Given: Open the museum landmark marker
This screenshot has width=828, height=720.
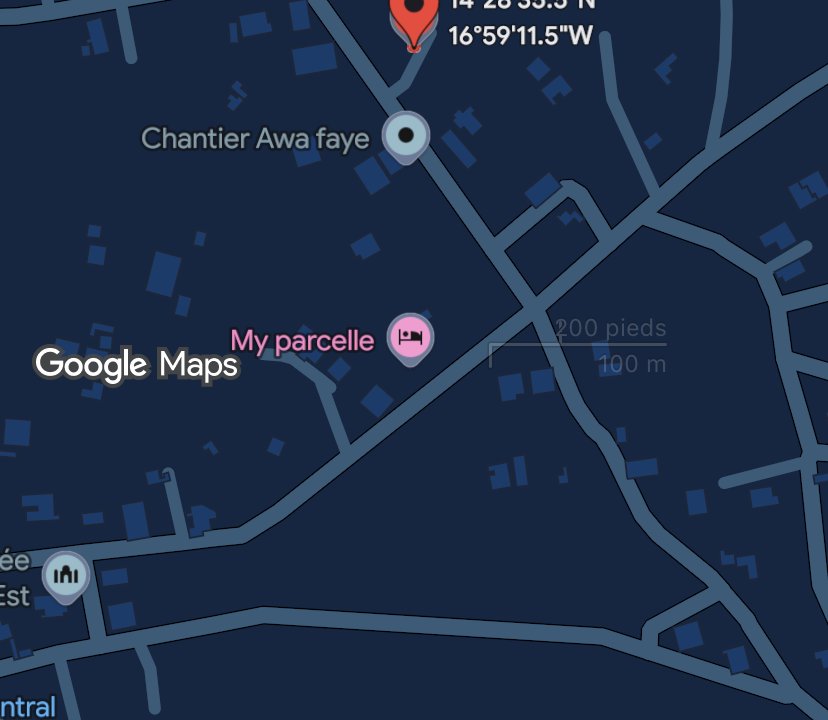Looking at the screenshot, I should pos(66,576).
